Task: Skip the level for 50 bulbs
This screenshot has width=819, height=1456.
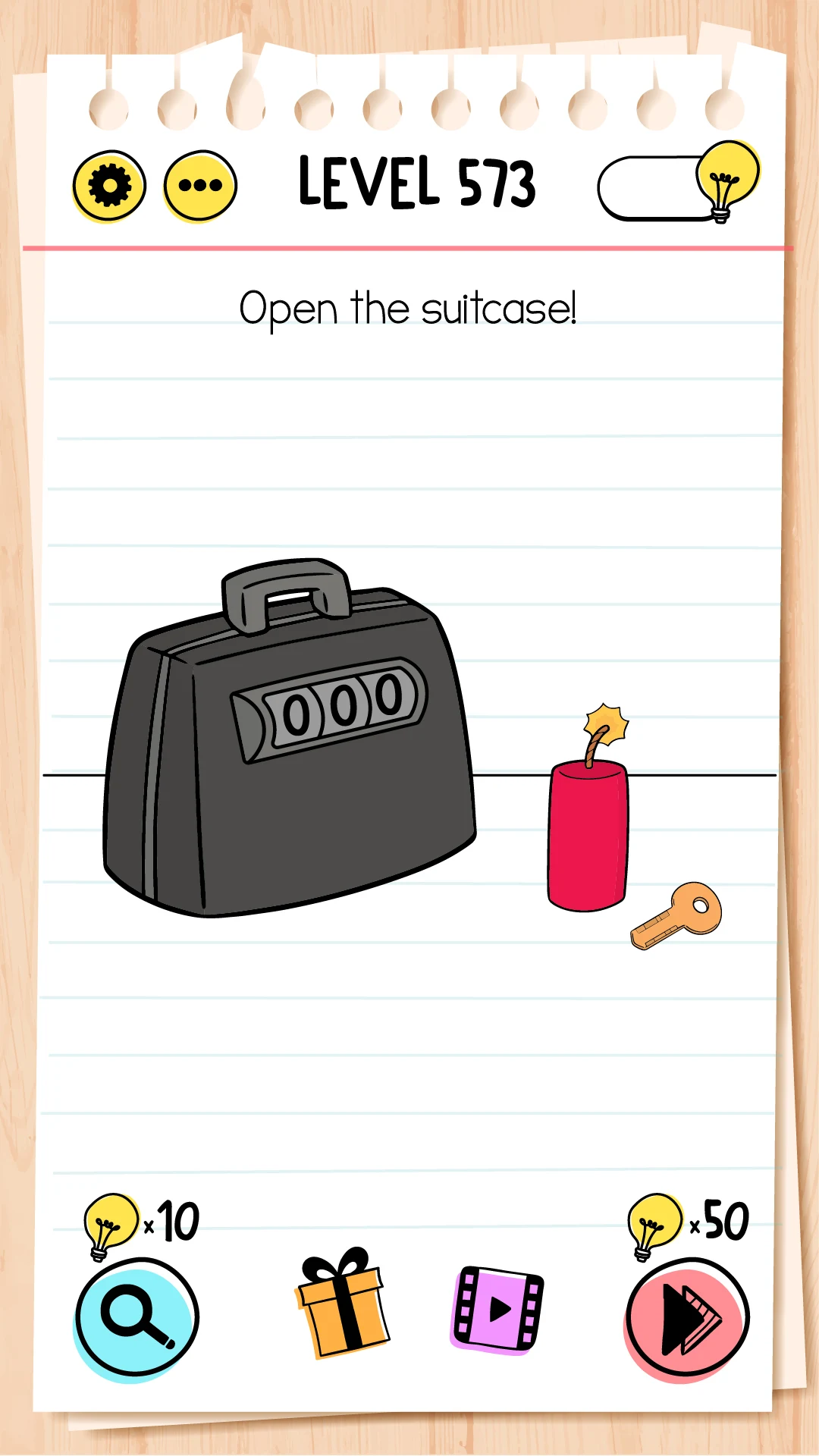Action: point(687,1318)
